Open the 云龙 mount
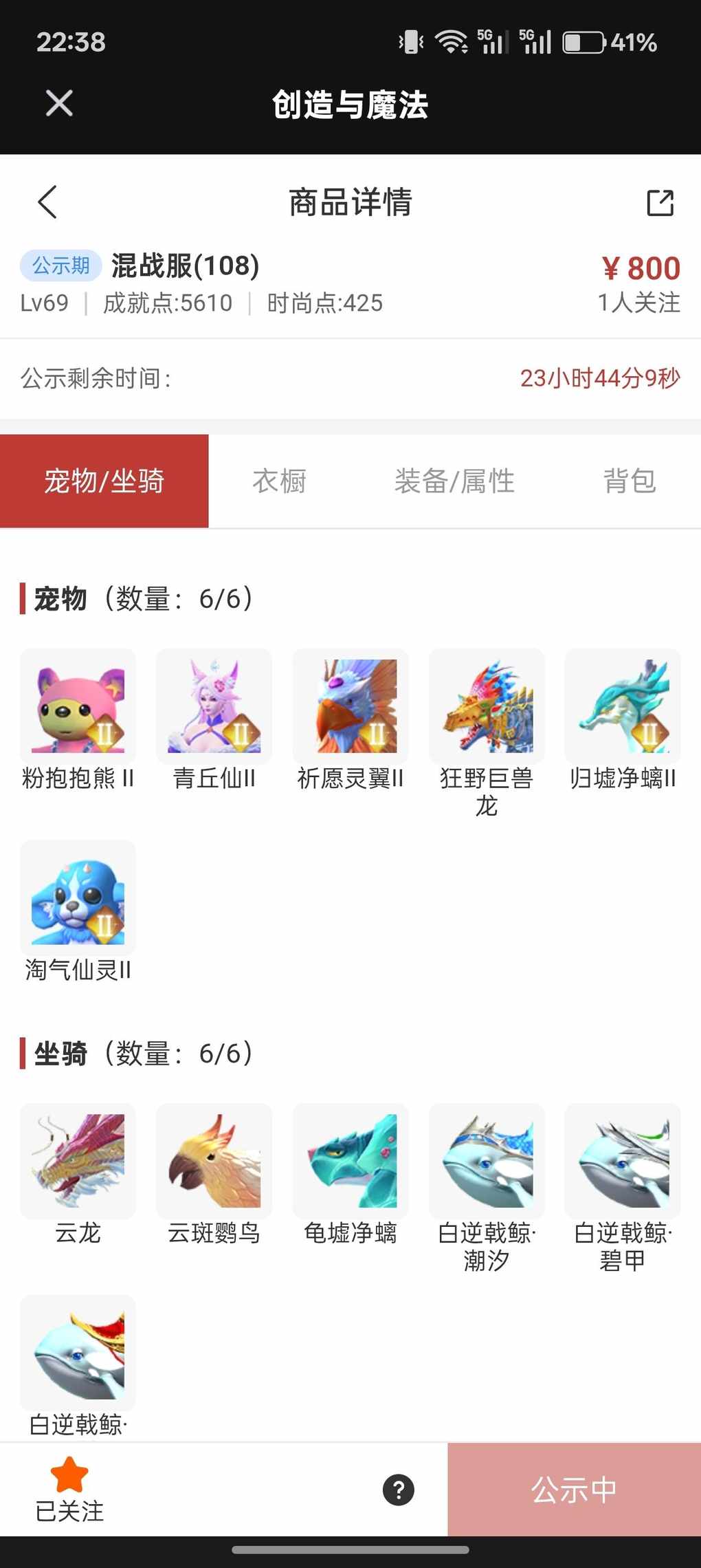This screenshot has height=1568, width=701. [x=78, y=1161]
